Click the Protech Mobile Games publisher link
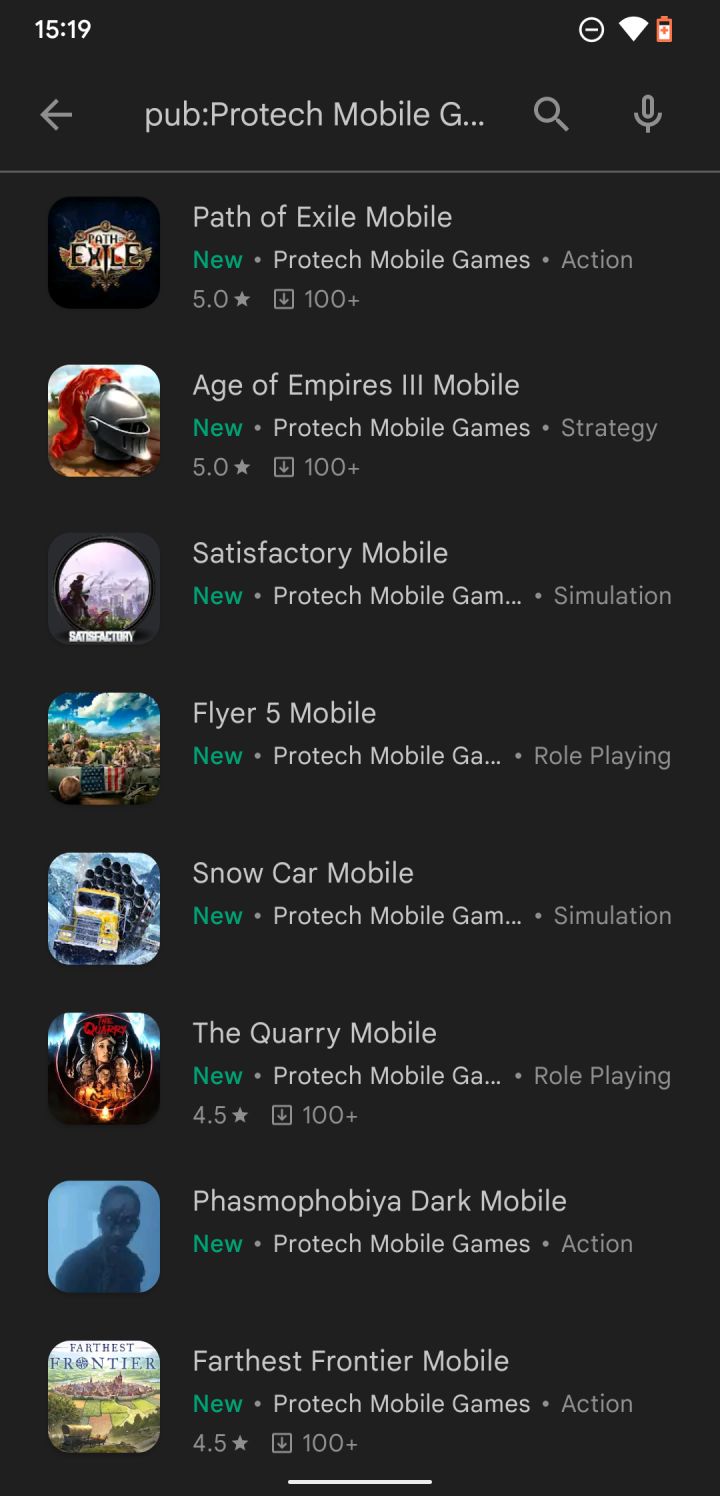This screenshot has height=1496, width=720. (x=401, y=259)
